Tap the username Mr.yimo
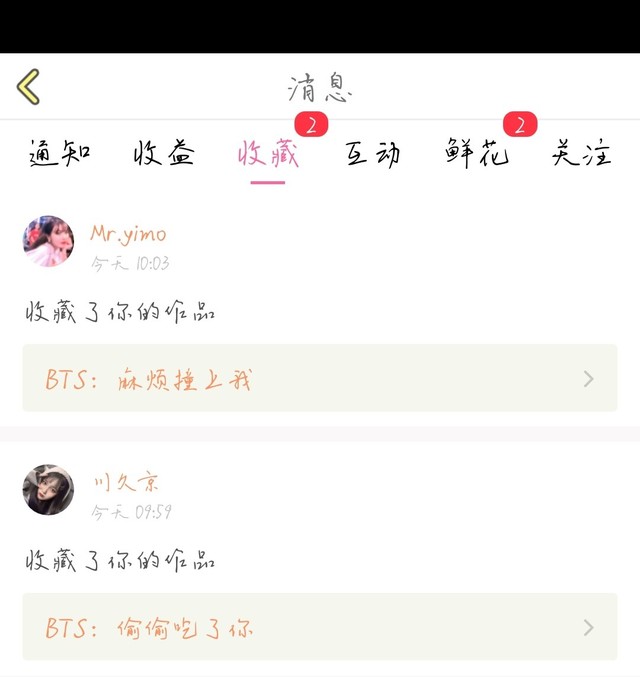The height and width of the screenshot is (677, 640). (x=128, y=234)
